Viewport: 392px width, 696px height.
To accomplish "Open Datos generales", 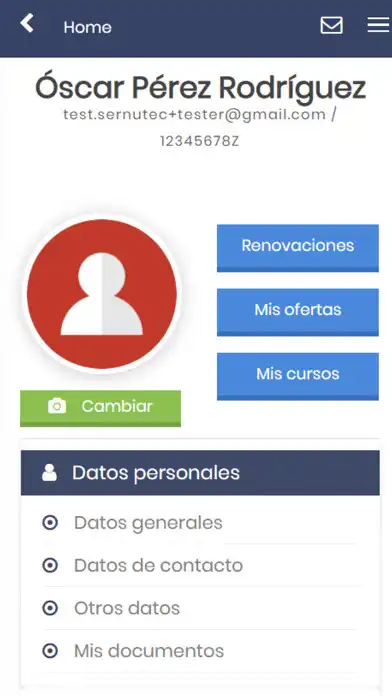I will 199,523.
